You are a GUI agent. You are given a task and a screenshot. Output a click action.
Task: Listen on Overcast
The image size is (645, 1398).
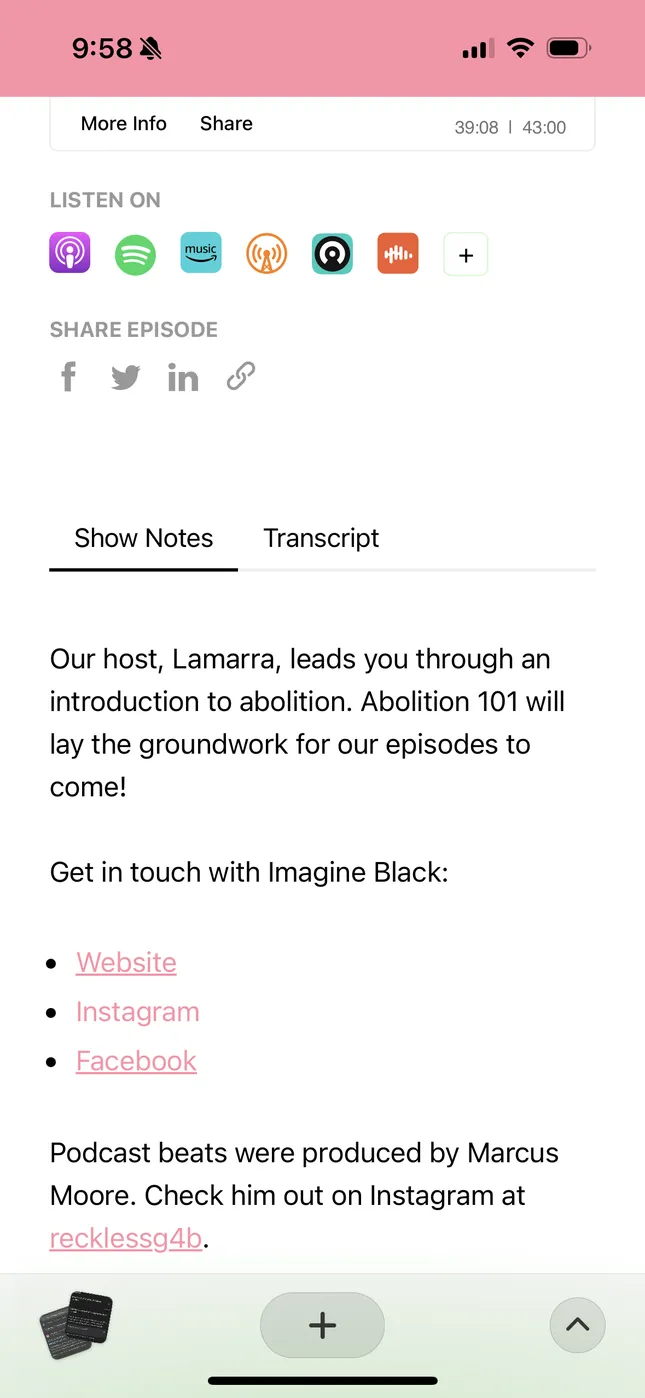pyautogui.click(x=267, y=254)
